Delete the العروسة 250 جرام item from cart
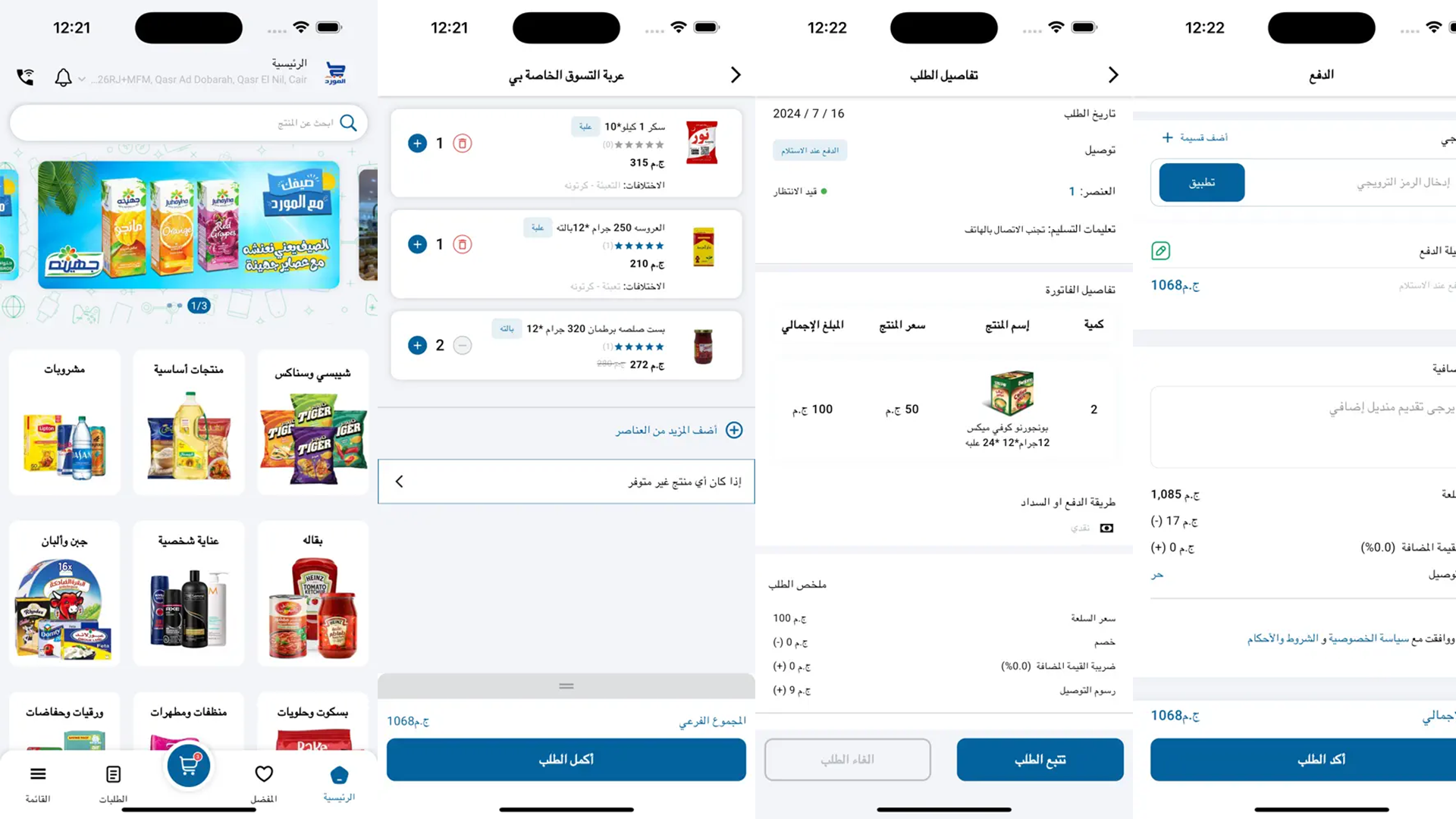 point(463,244)
